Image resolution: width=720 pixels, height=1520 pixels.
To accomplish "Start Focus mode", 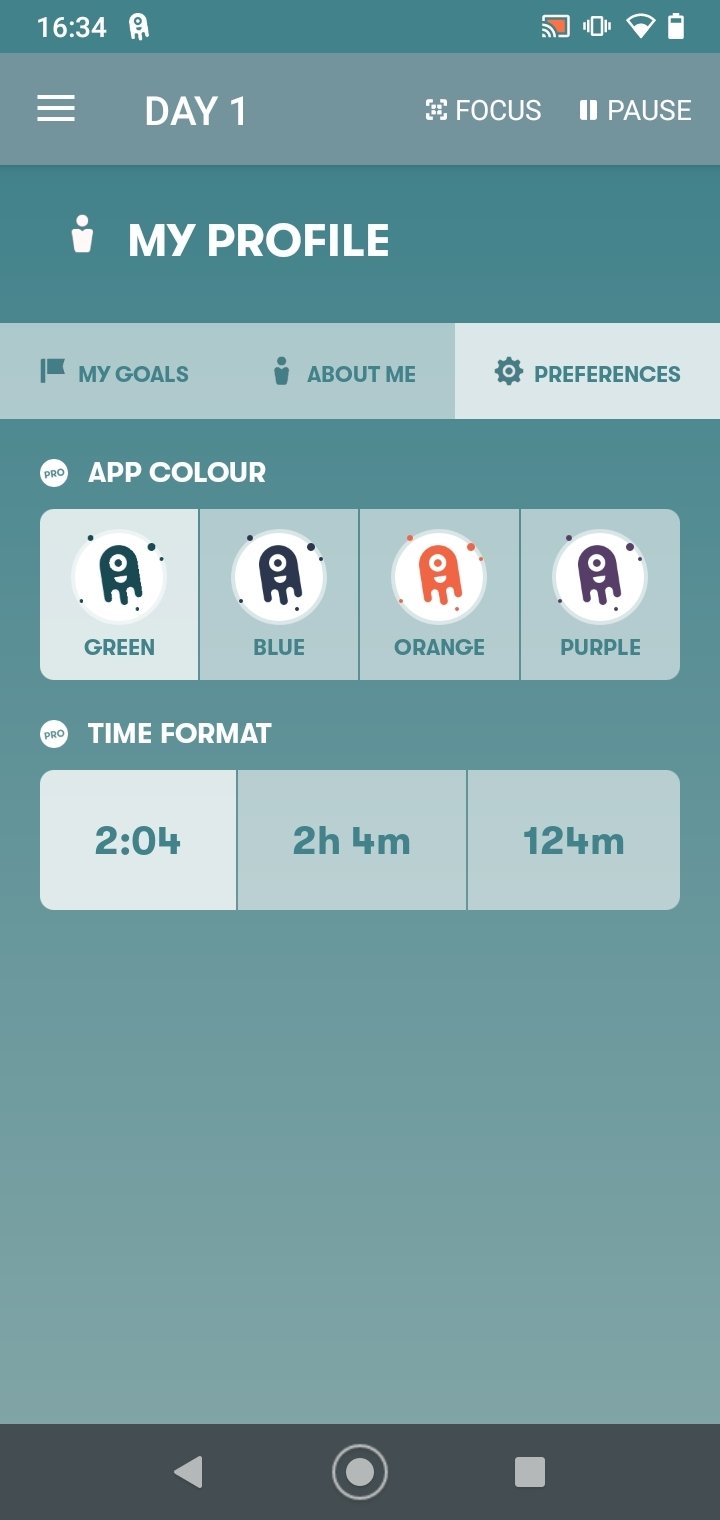I will point(483,110).
